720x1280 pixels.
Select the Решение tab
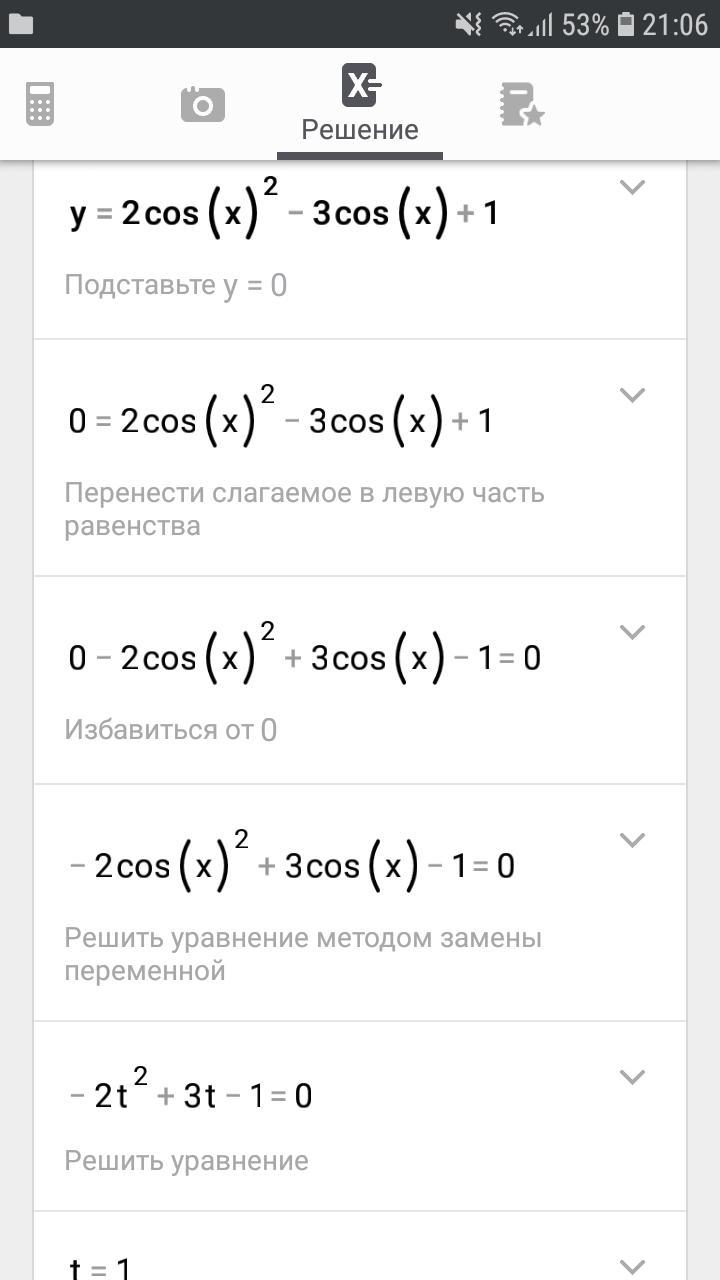[360, 104]
